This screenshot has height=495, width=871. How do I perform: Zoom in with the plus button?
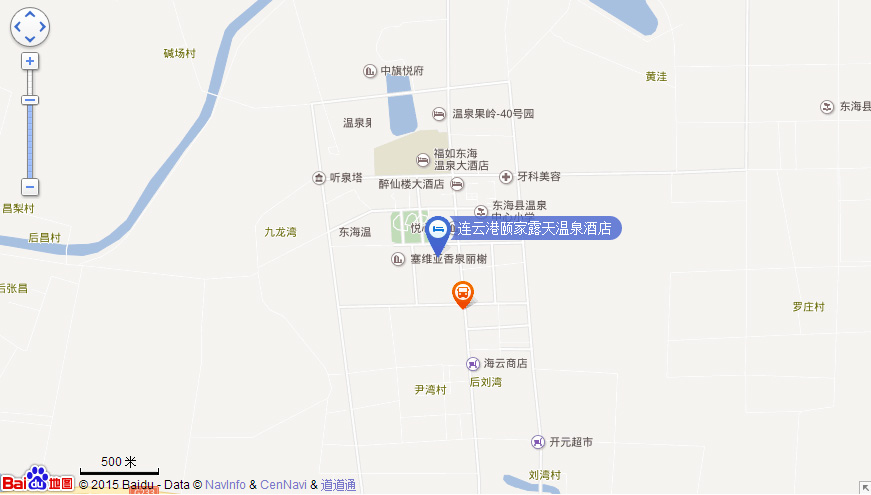point(30,61)
